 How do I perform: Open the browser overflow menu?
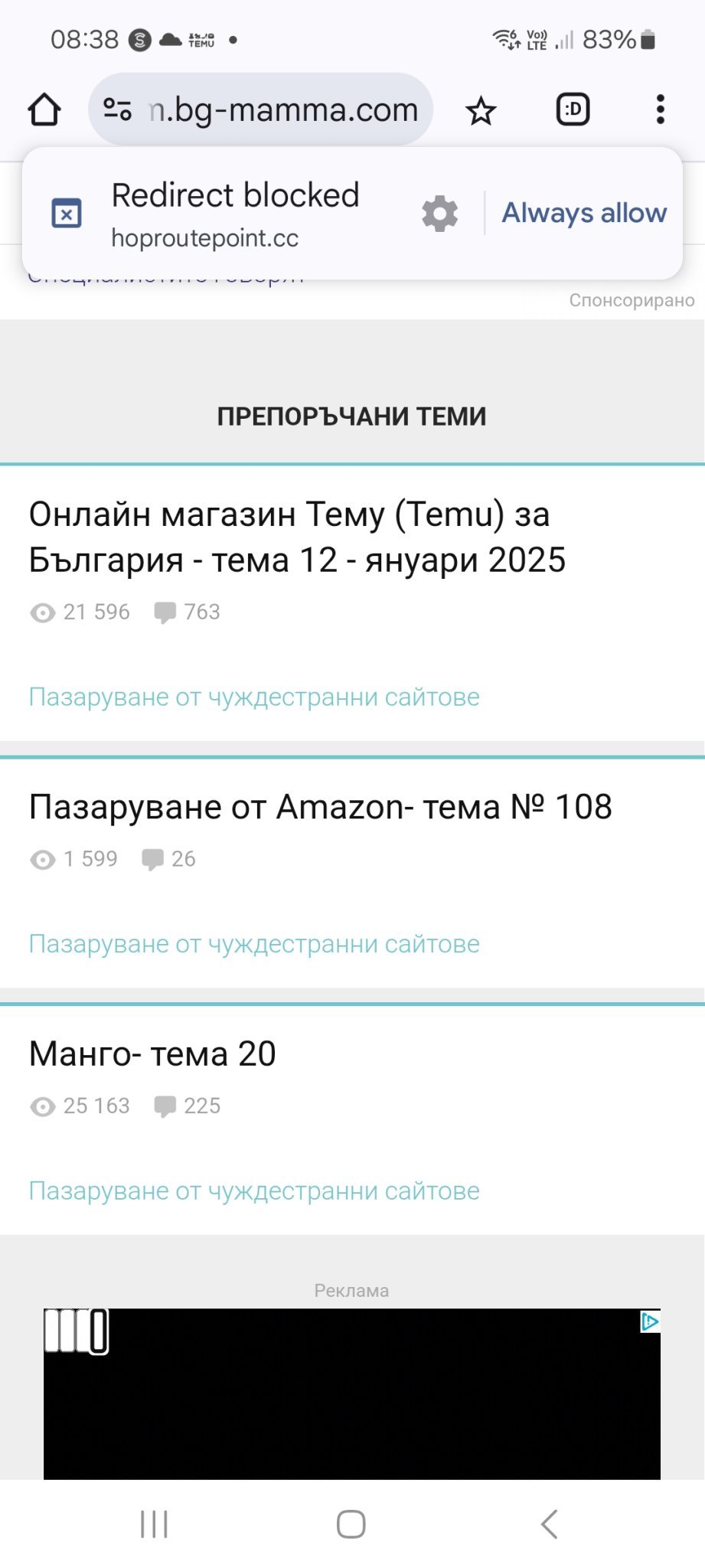660,109
